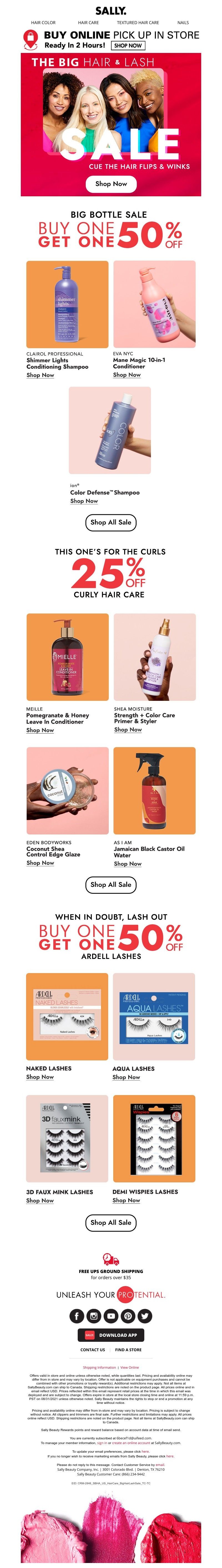The image size is (222, 1568).
Task: Shop ion Color Defense Shampoo
Action: click(x=84, y=500)
